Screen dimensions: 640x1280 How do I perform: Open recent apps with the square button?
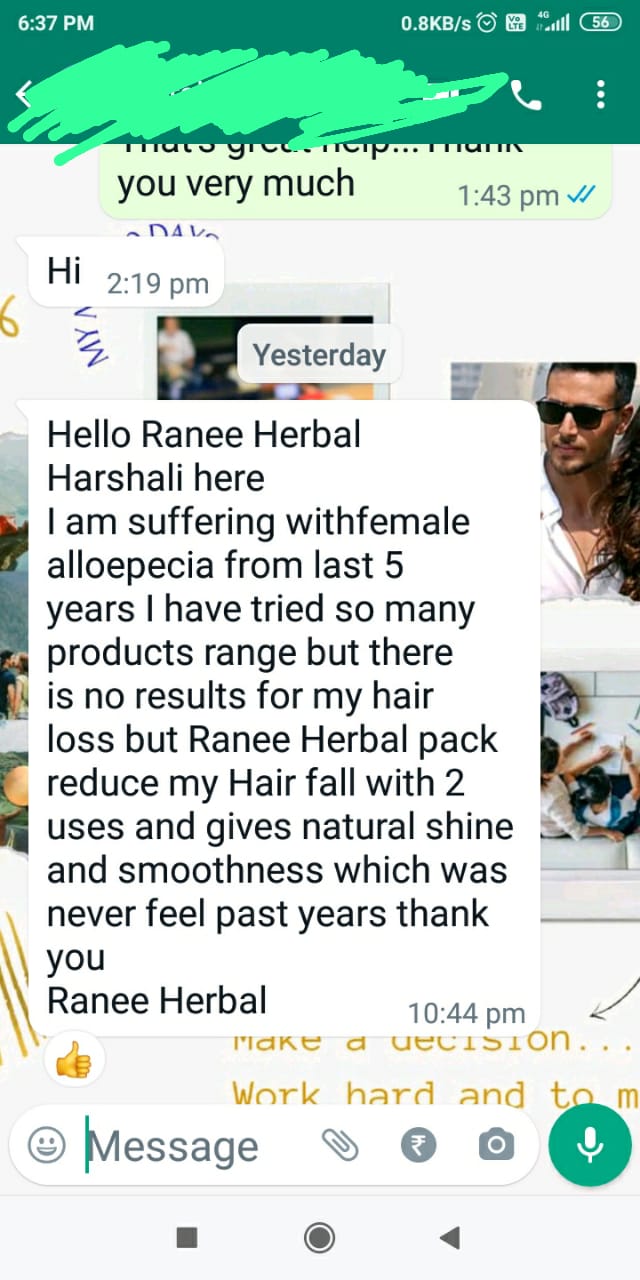pyautogui.click(x=187, y=1238)
